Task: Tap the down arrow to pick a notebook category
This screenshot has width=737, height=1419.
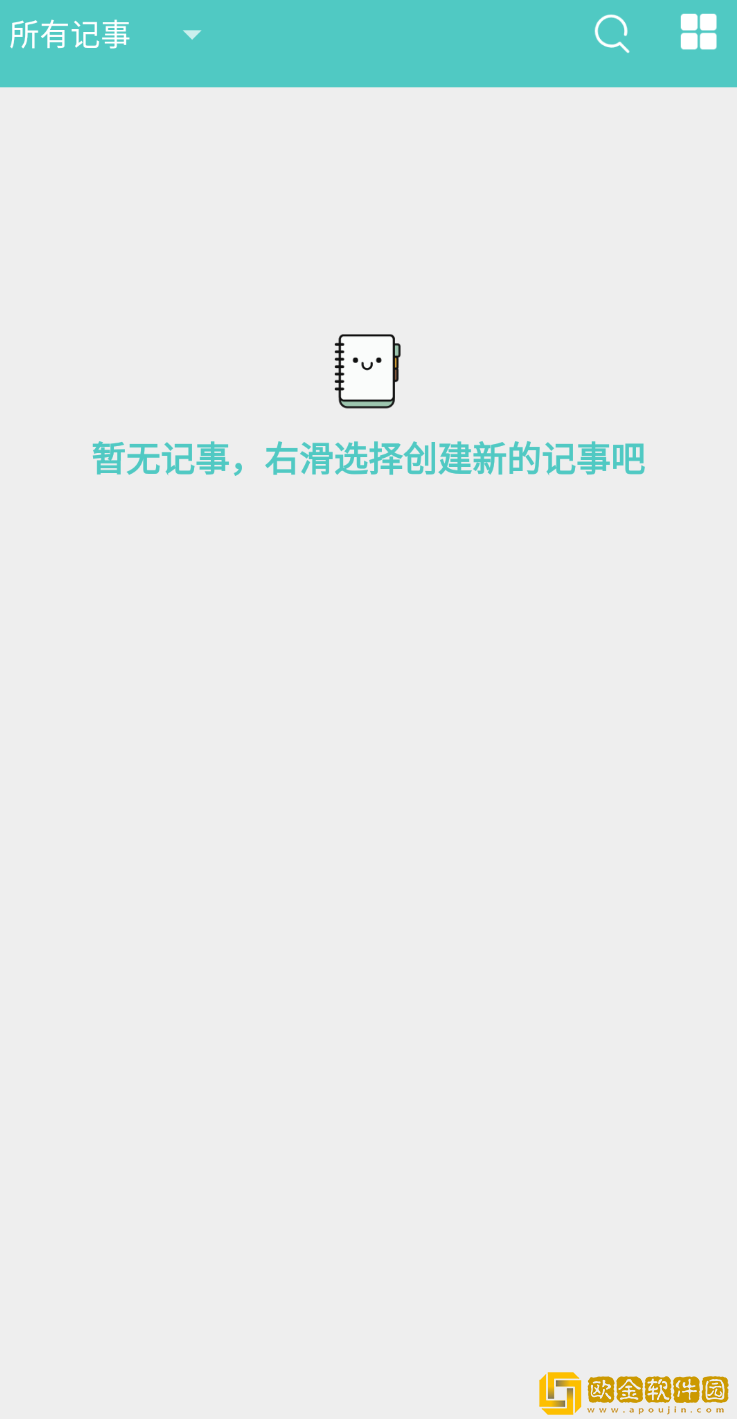Action: [x=190, y=34]
